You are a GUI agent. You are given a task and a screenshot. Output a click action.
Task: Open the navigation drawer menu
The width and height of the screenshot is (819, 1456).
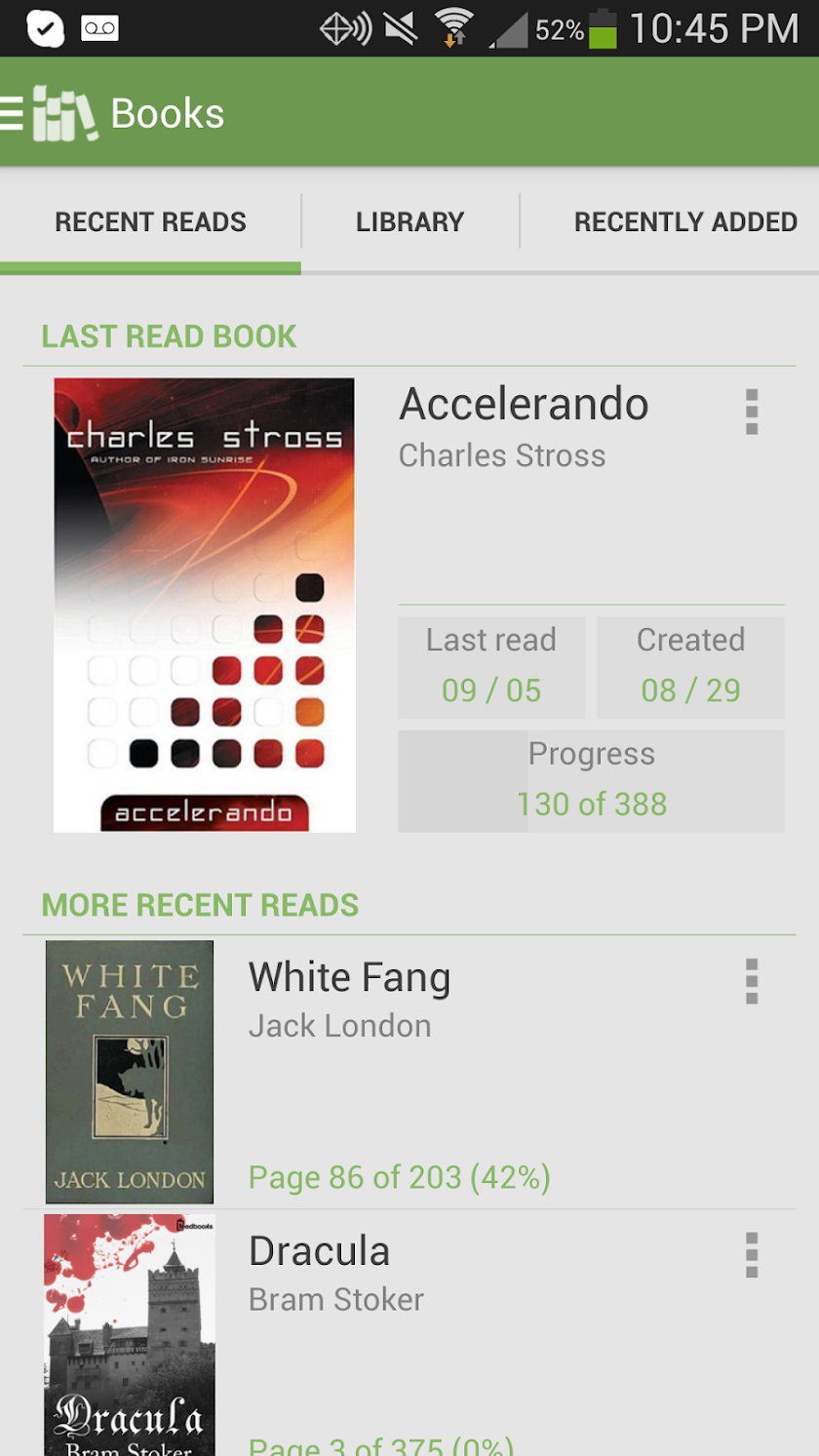point(14,113)
